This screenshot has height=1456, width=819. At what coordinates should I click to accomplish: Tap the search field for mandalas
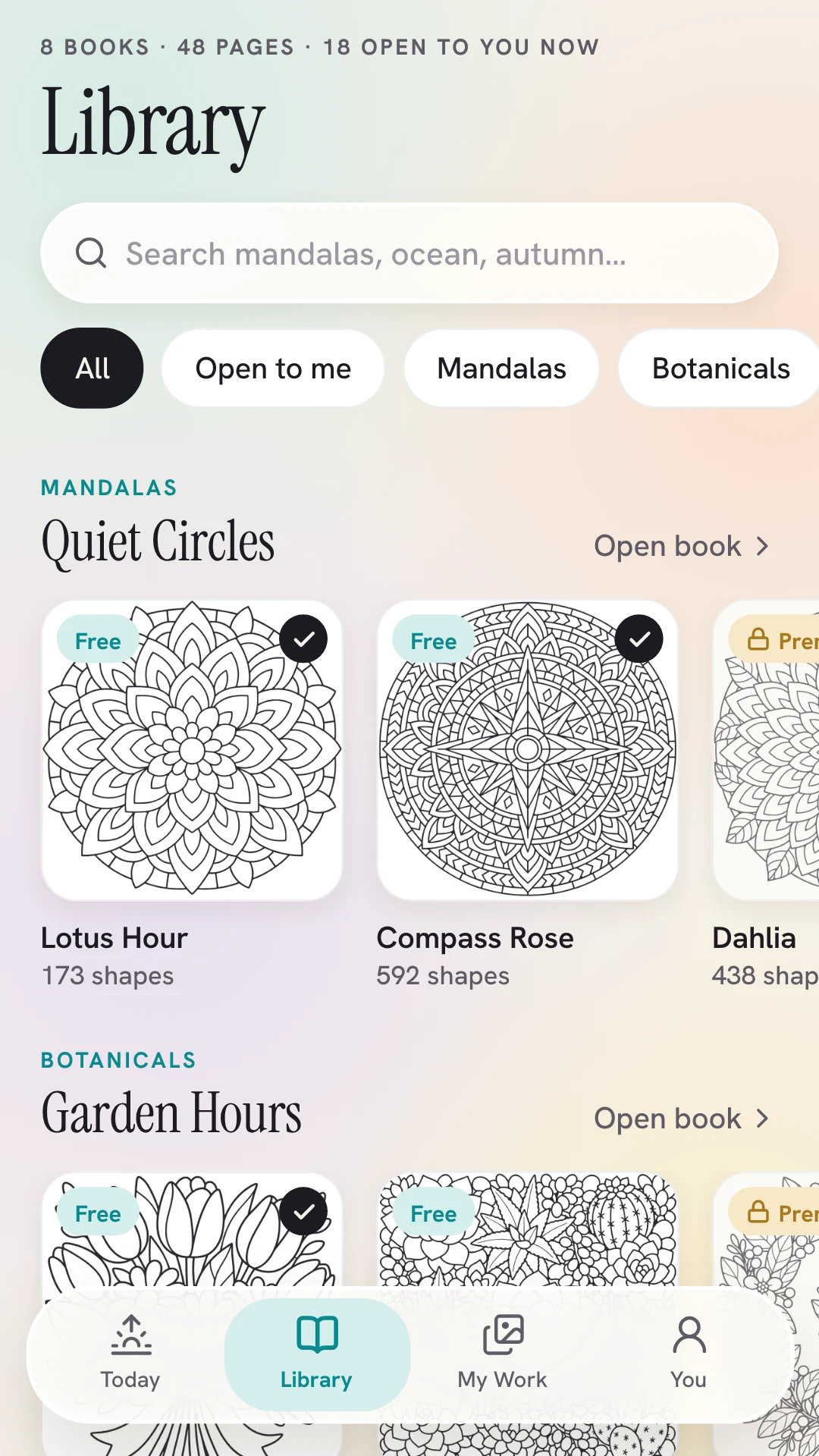point(409,253)
